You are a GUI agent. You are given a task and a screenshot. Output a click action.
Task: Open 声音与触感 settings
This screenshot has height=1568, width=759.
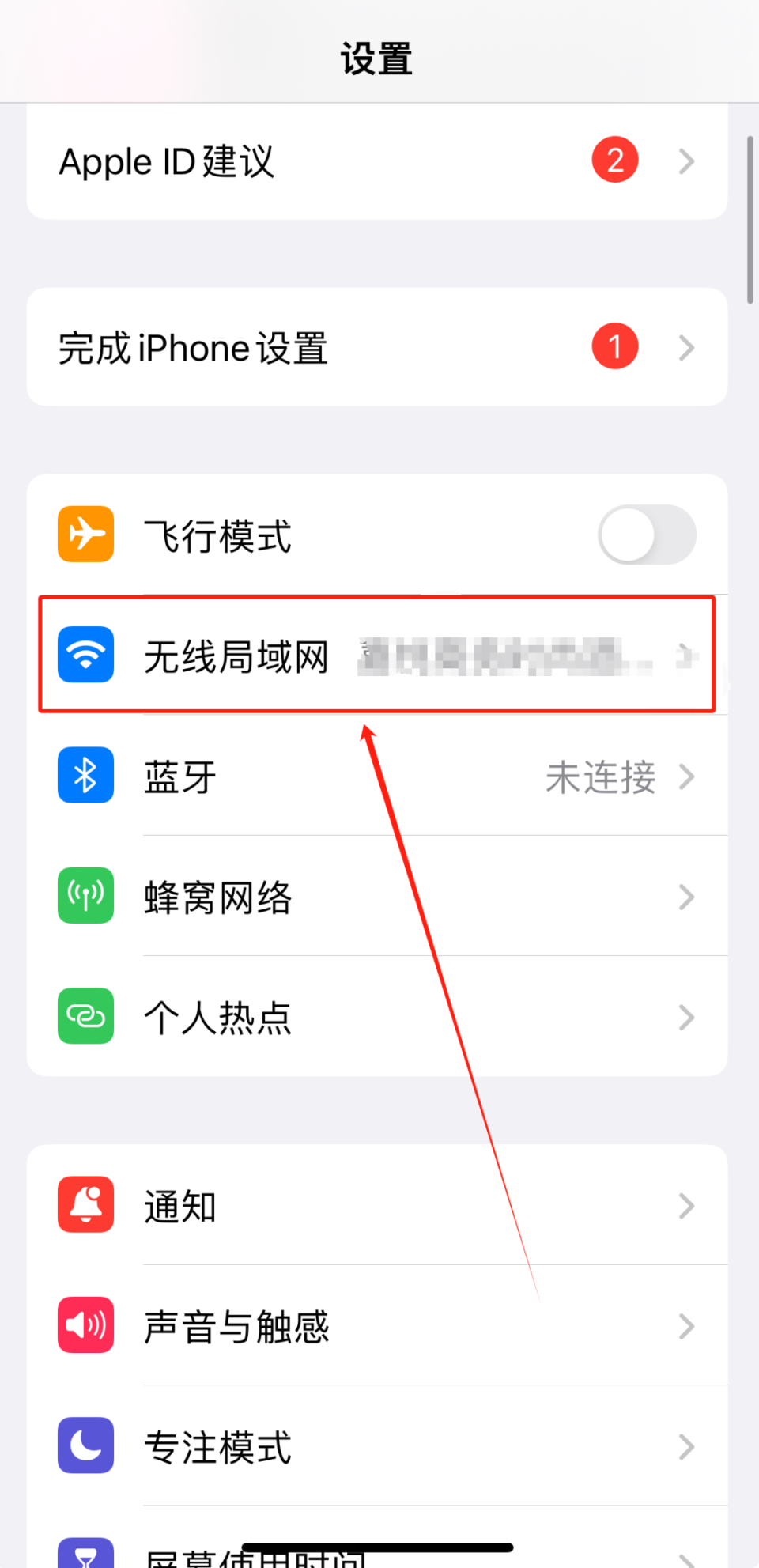pyautogui.click(x=376, y=1326)
